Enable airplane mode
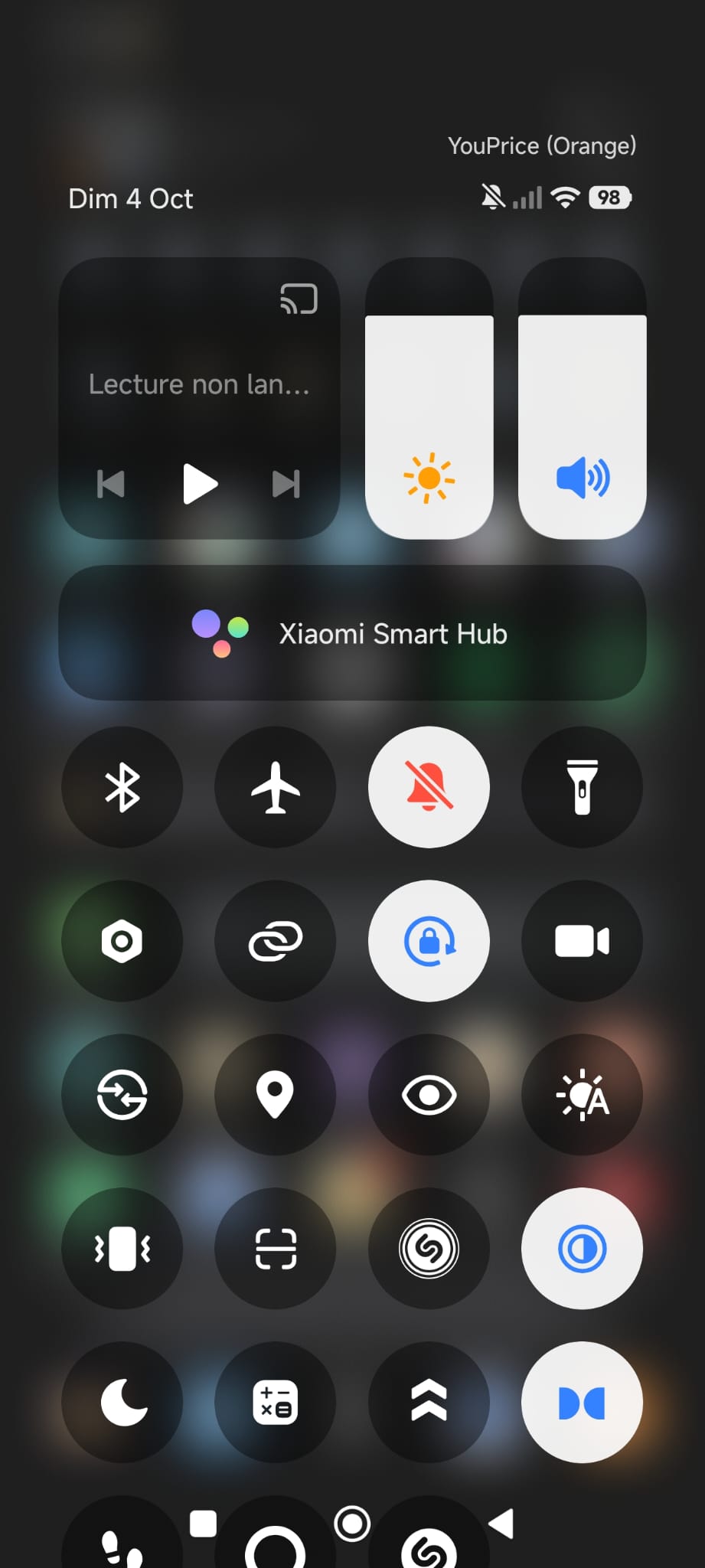 click(x=276, y=787)
